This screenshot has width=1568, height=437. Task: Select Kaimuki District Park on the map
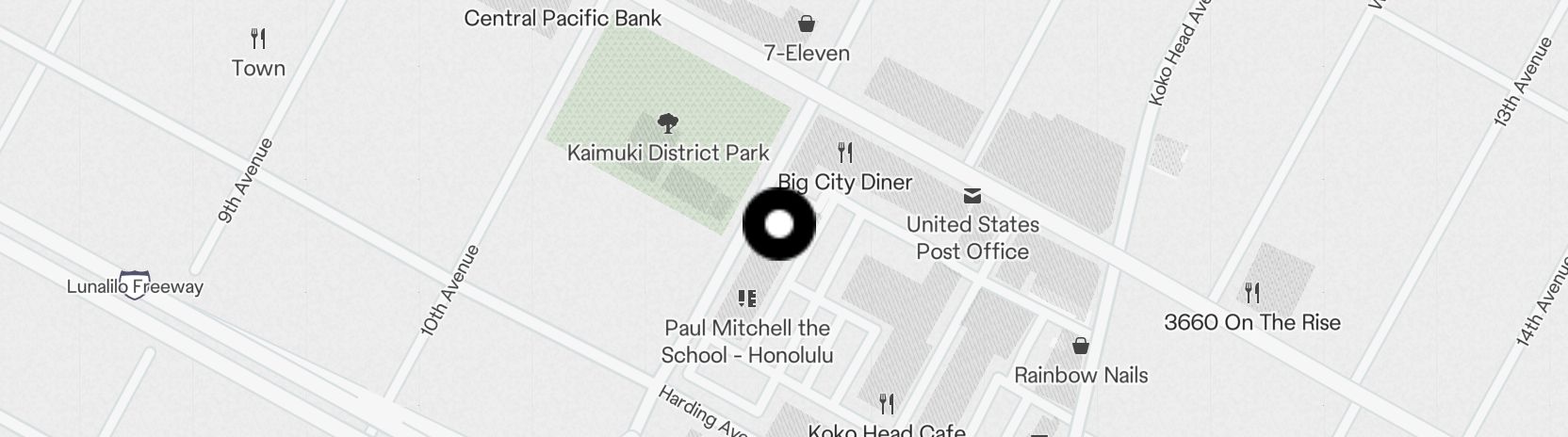pyautogui.click(x=668, y=124)
